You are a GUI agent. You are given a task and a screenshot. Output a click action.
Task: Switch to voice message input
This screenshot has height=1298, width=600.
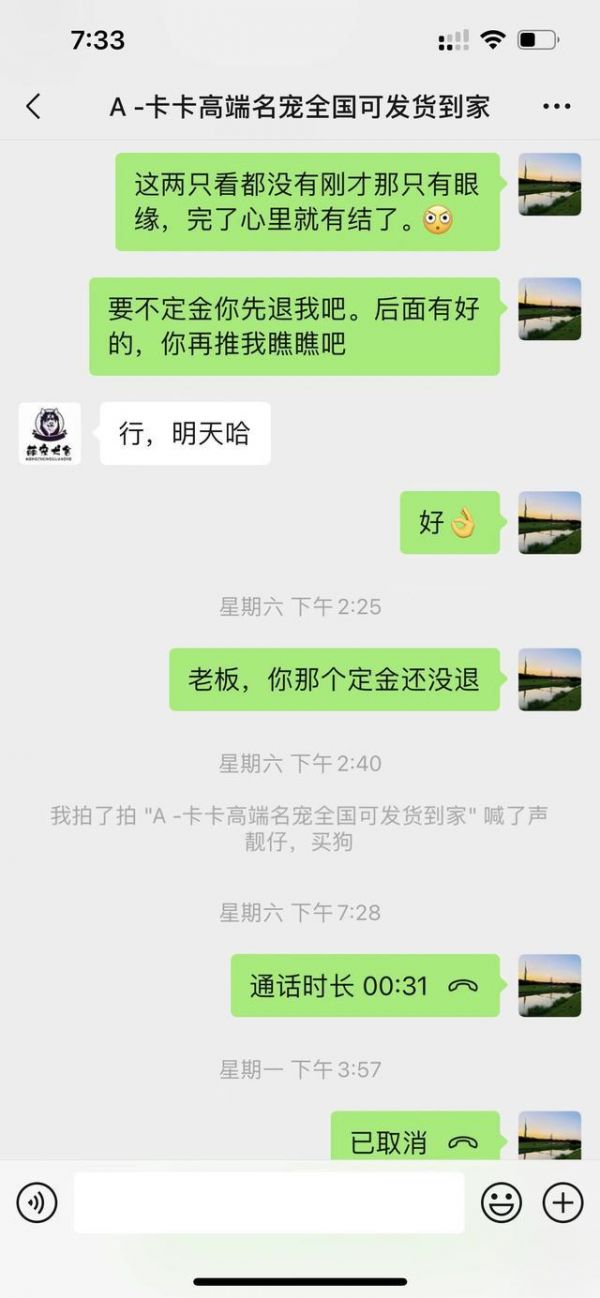pyautogui.click(x=37, y=1202)
